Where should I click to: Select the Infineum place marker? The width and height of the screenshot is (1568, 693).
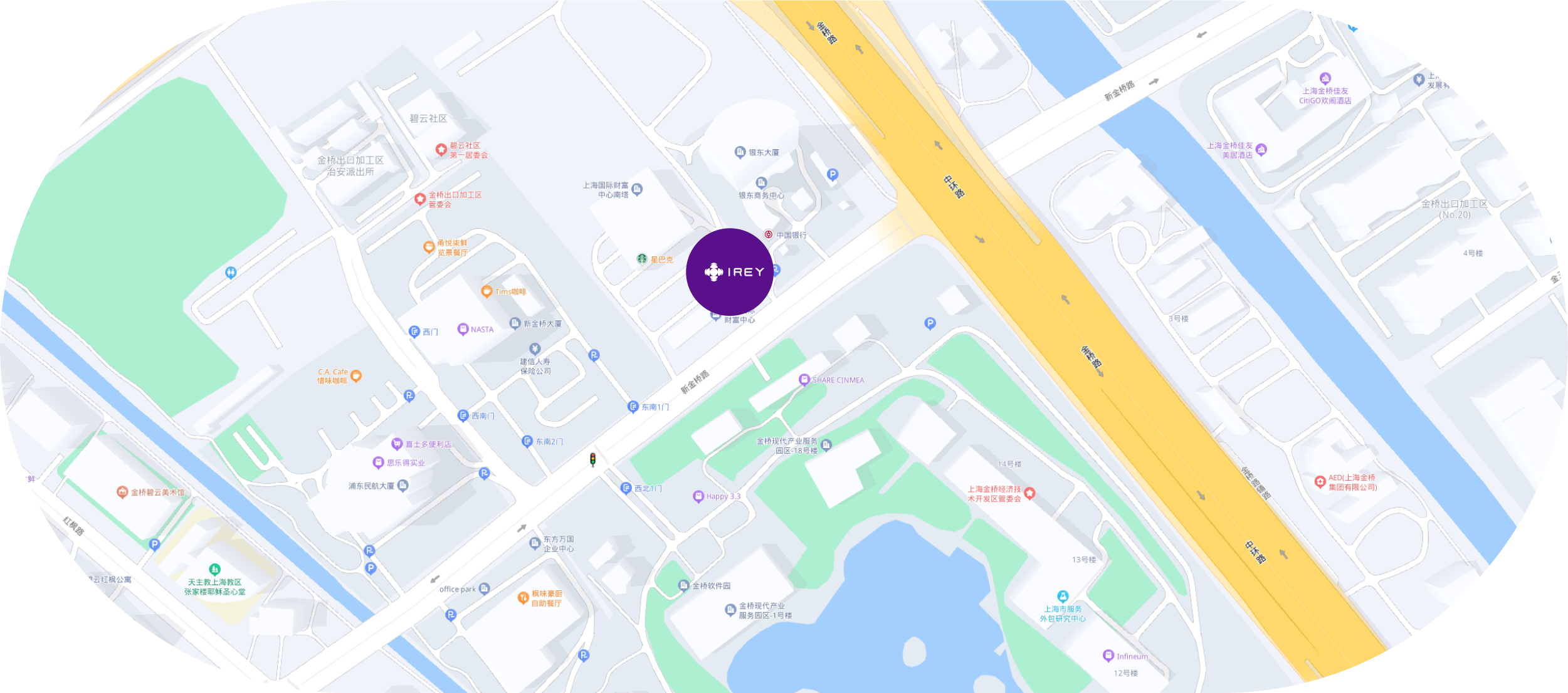coord(1108,655)
